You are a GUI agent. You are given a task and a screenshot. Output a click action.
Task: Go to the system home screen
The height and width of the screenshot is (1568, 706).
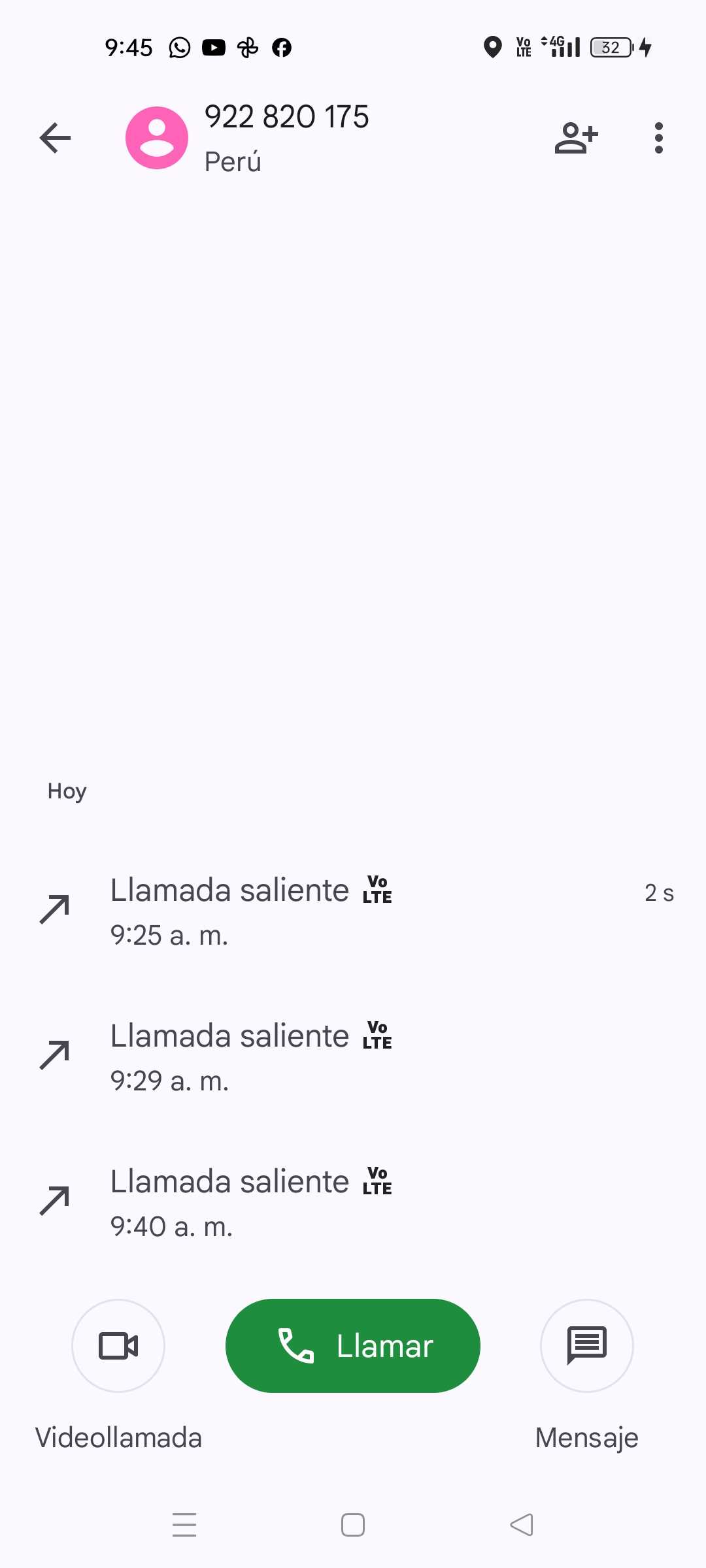pos(353,1525)
